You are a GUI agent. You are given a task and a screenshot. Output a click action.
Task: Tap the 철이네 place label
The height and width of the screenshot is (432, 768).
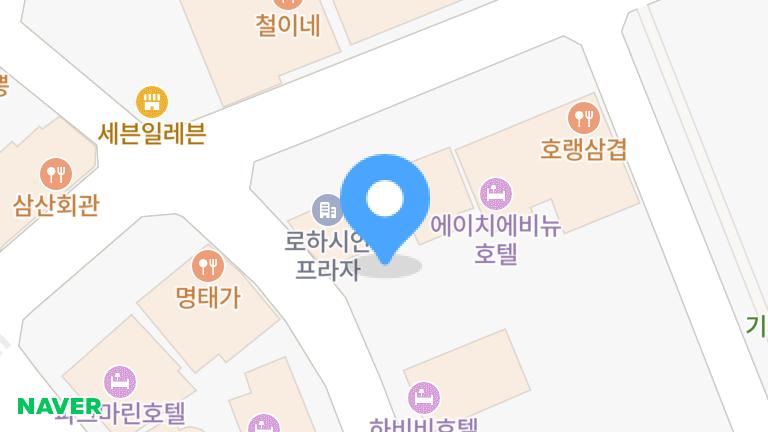(x=287, y=25)
